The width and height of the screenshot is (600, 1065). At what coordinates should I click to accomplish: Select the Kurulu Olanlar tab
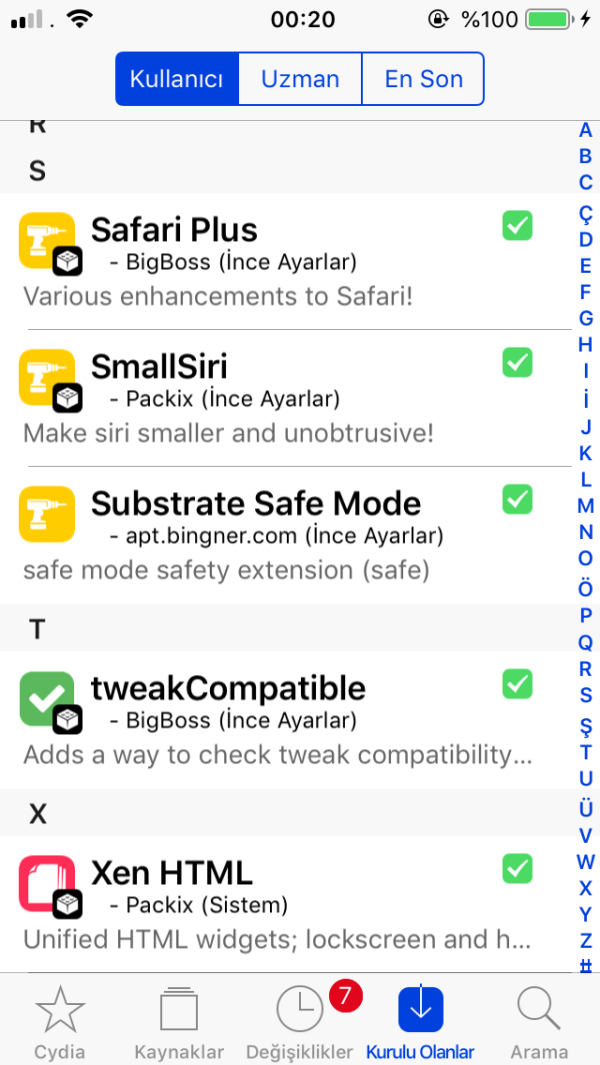(x=420, y=1022)
